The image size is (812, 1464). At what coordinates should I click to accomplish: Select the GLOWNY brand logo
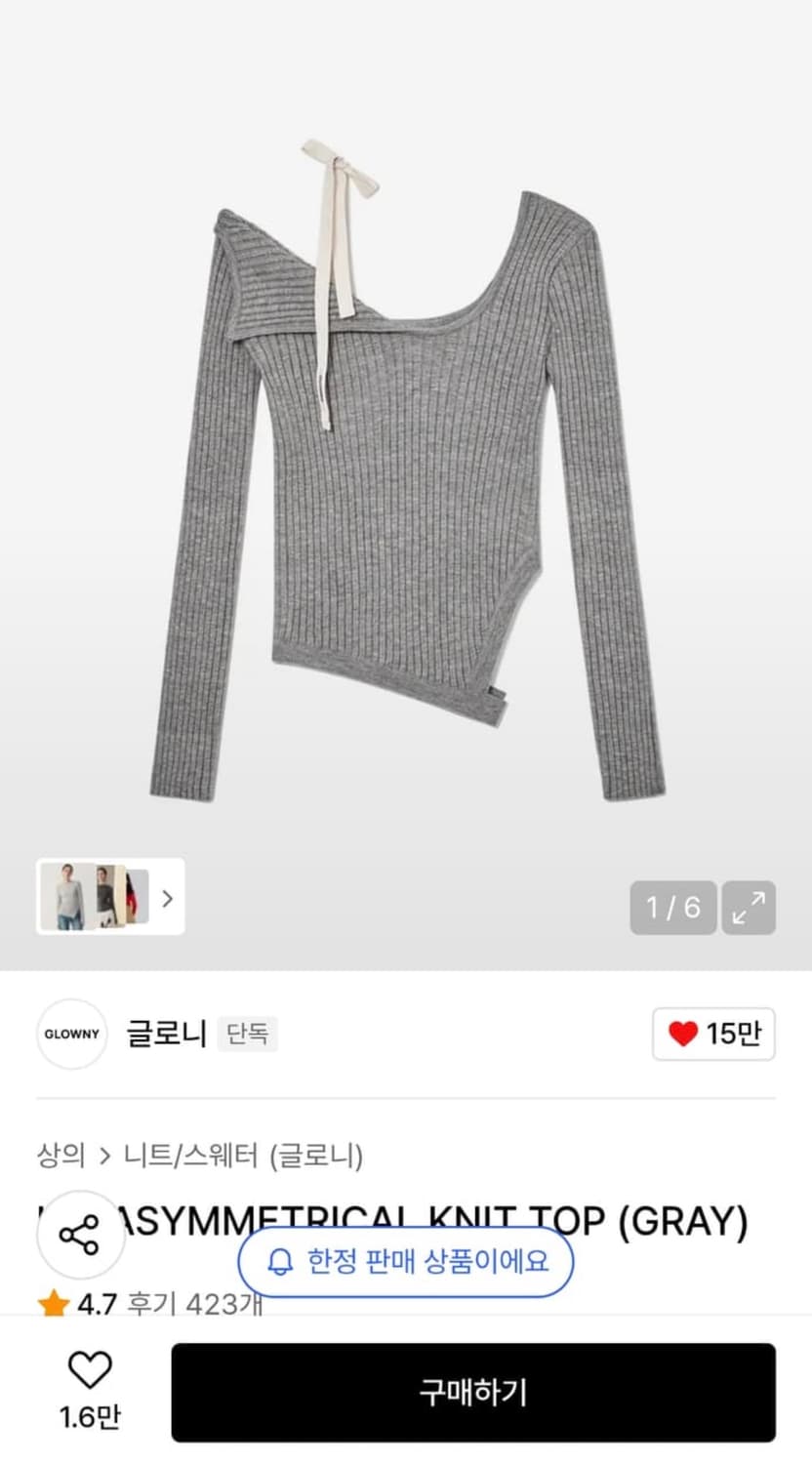point(71,1034)
